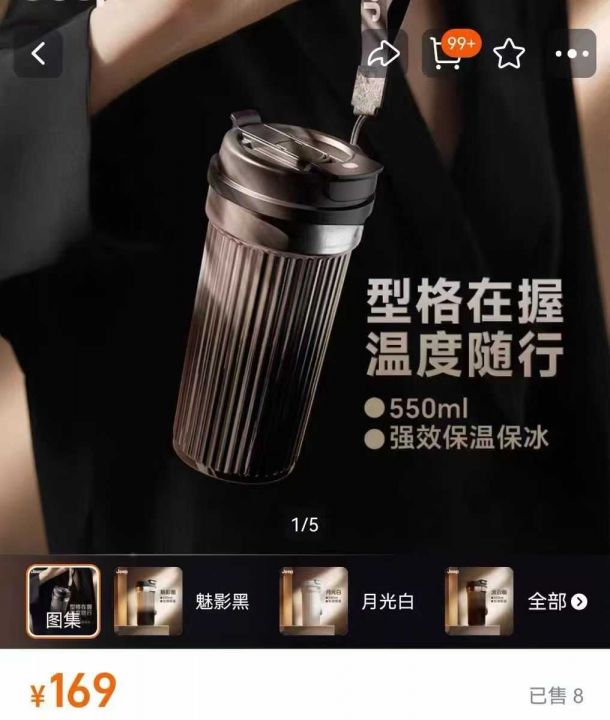Add product to favorites star

509,54
